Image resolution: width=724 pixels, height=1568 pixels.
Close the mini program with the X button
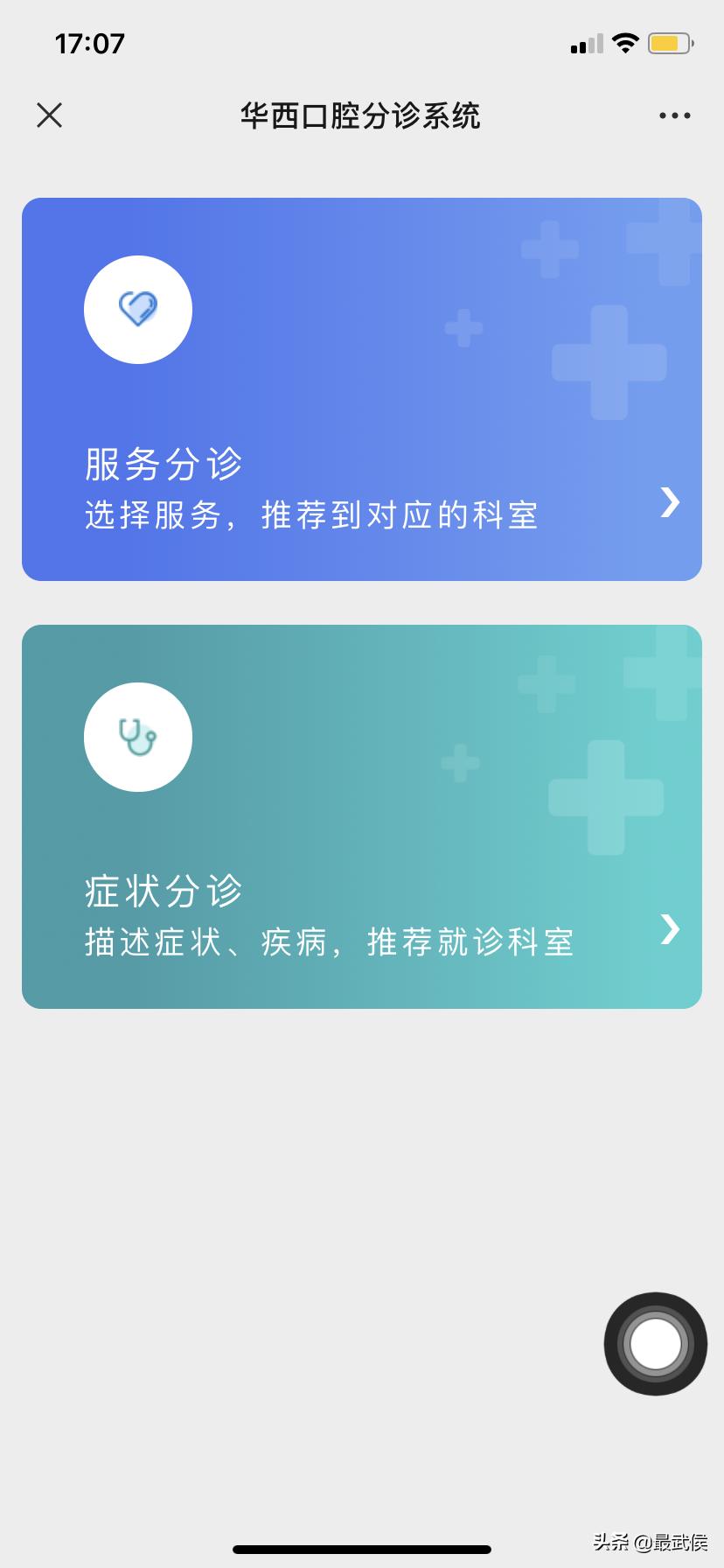[x=50, y=115]
